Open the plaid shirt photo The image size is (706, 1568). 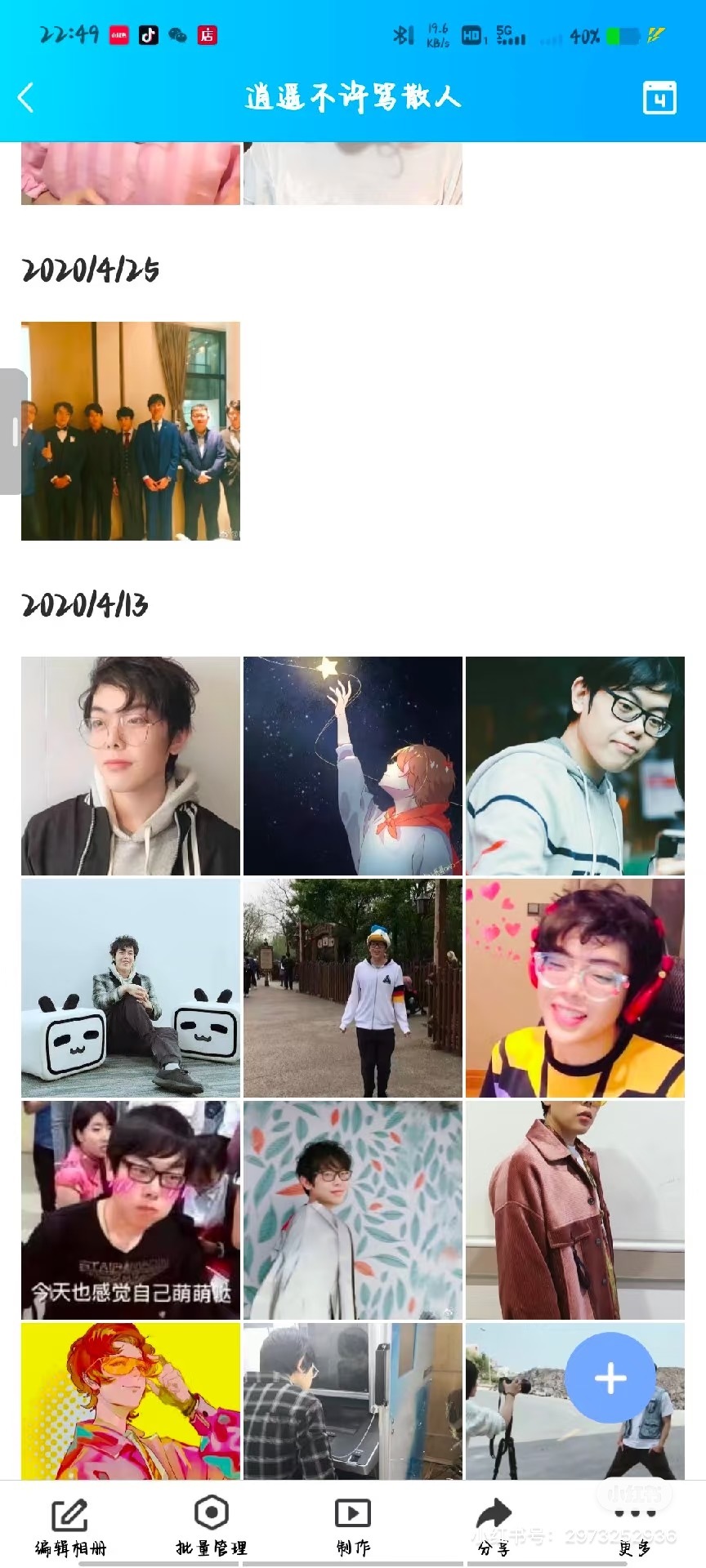[353, 1401]
